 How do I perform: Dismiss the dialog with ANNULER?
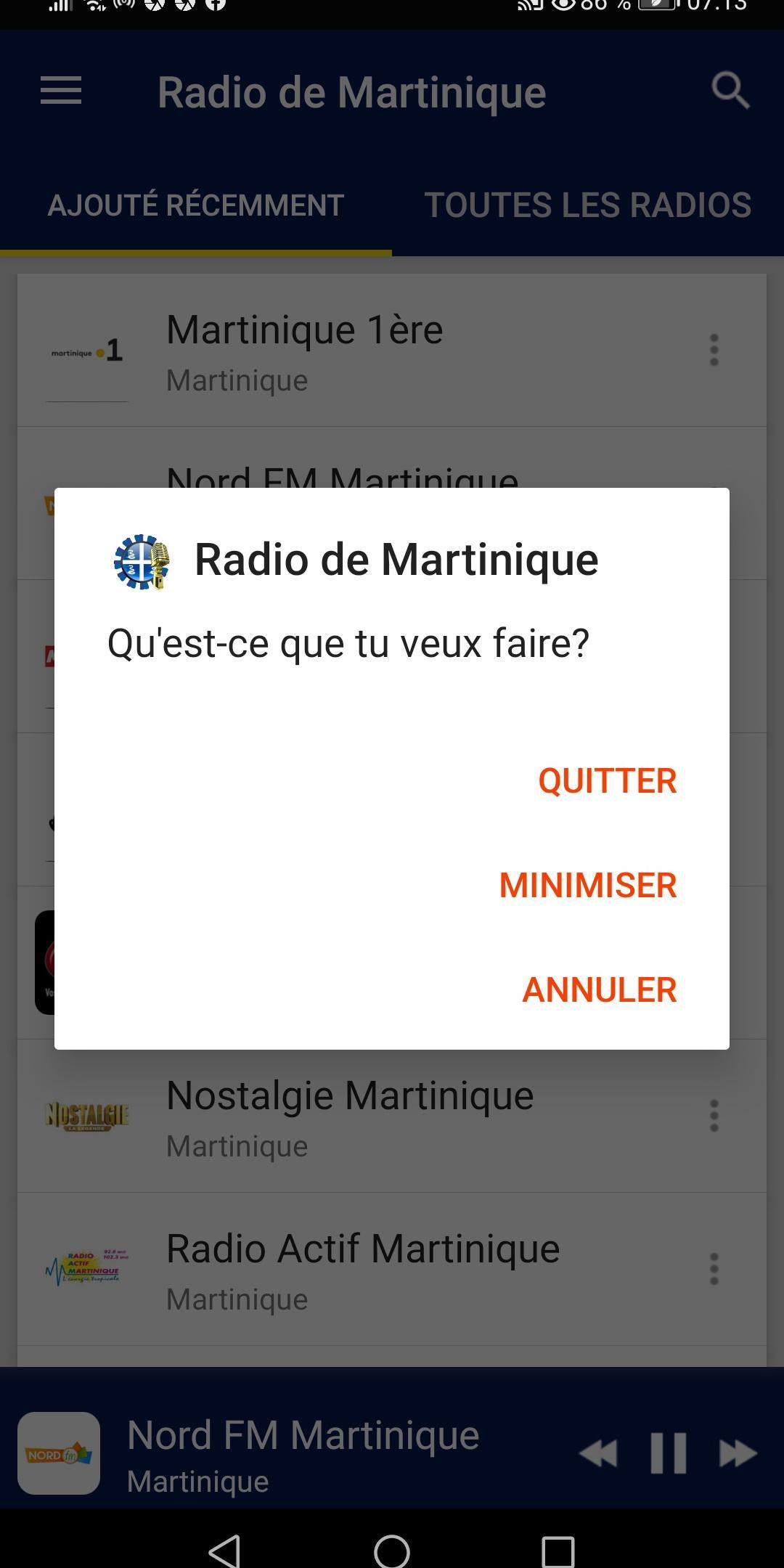pyautogui.click(x=599, y=990)
